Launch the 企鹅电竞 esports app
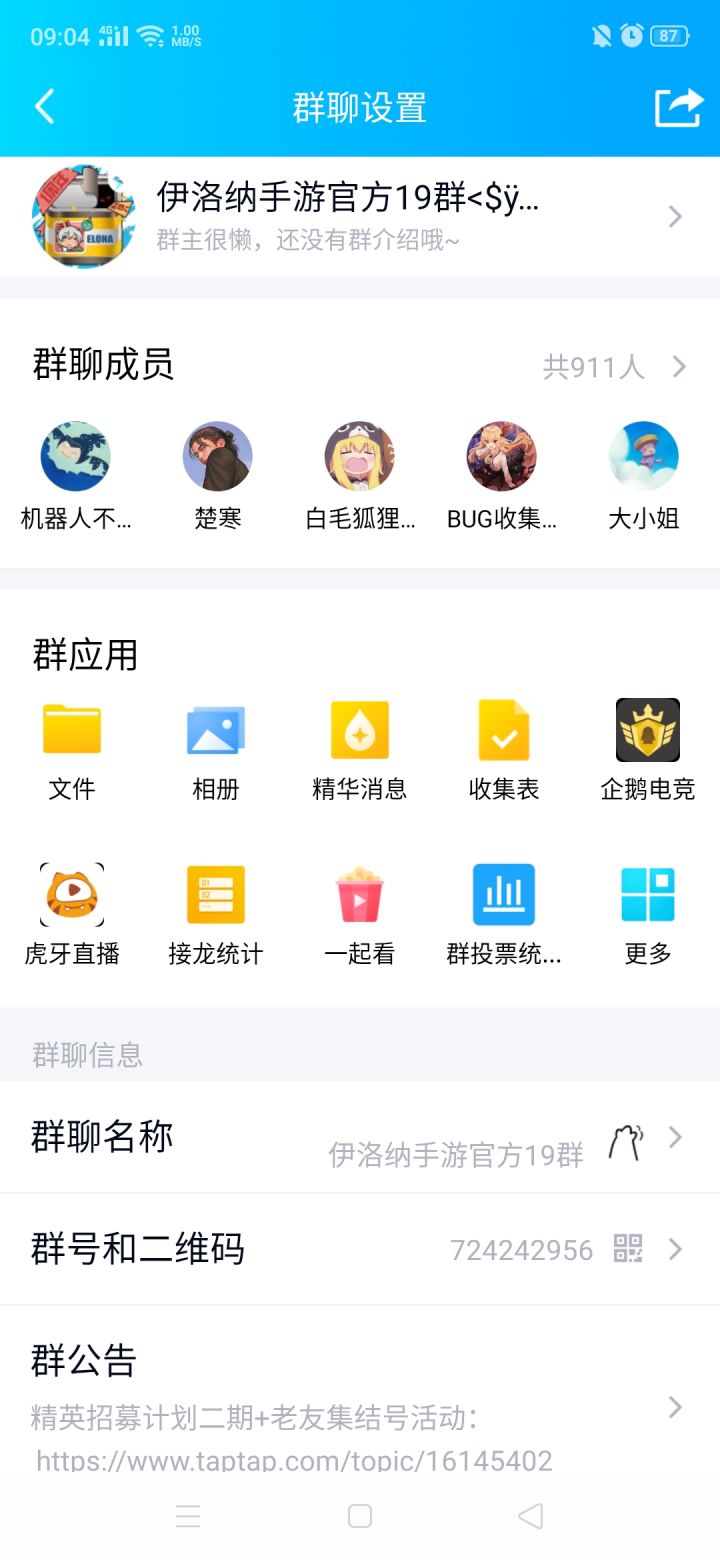Image resolution: width=720 pixels, height=1560 pixels. [647, 747]
